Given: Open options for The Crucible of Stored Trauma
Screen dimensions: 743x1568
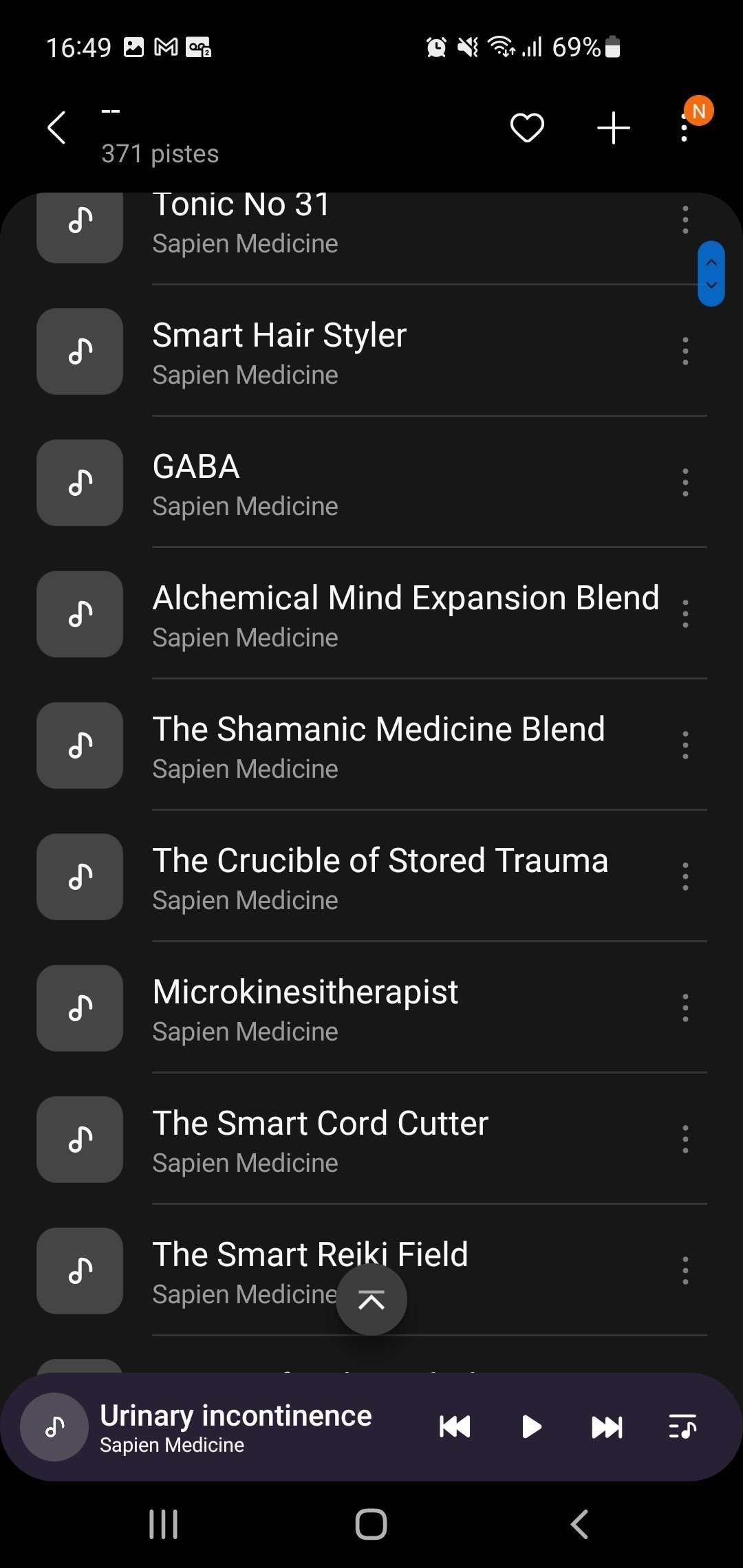Looking at the screenshot, I should tap(685, 877).
